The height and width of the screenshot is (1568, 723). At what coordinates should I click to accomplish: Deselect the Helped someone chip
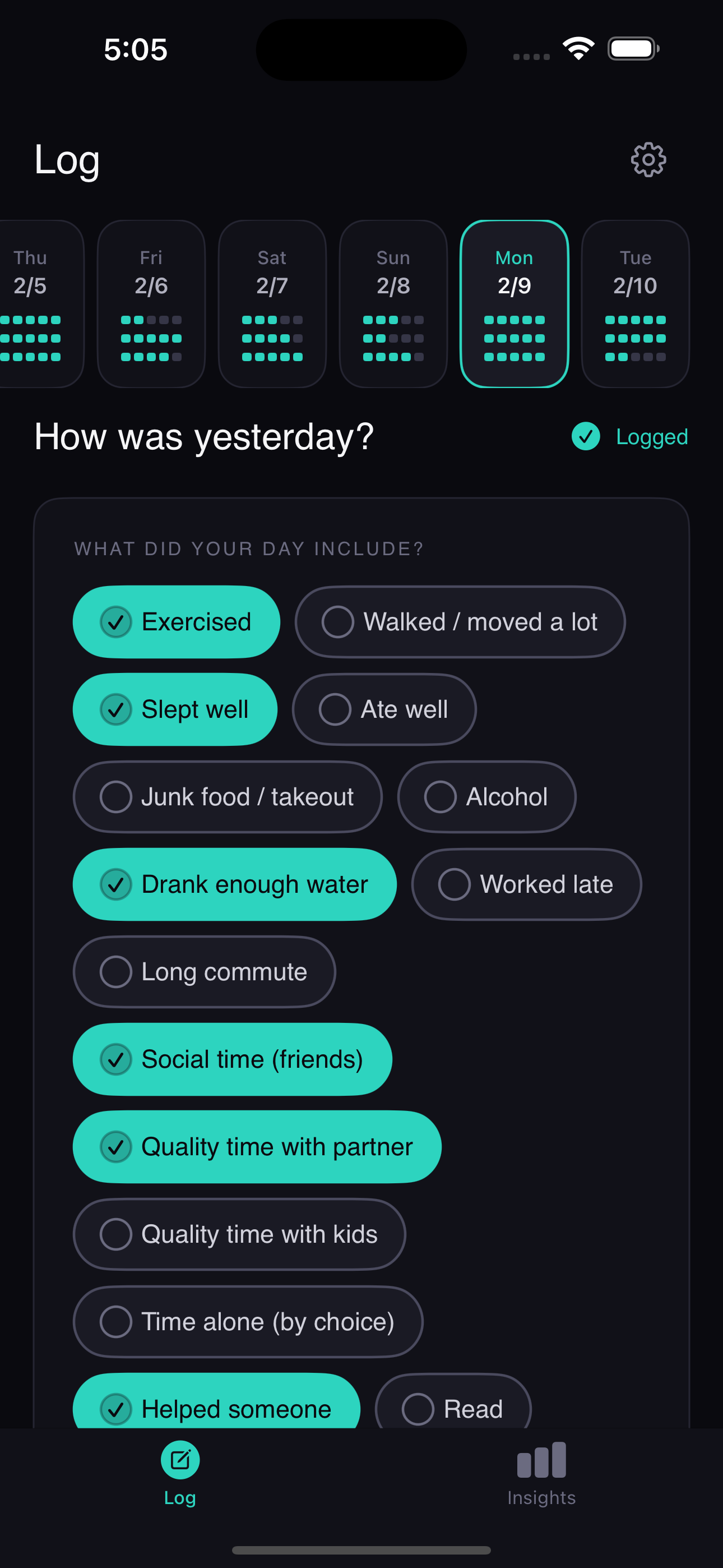click(216, 1408)
